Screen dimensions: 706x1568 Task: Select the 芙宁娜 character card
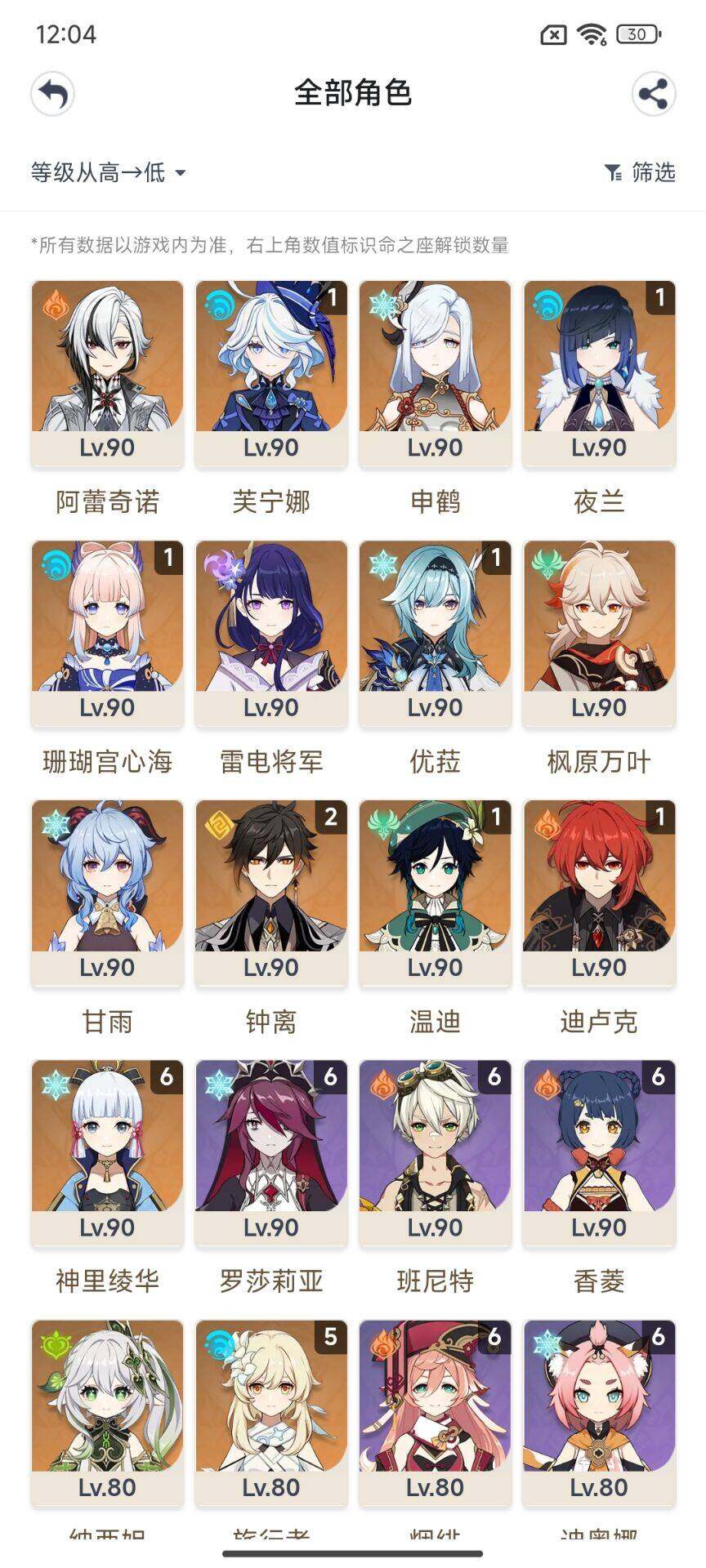(271, 373)
